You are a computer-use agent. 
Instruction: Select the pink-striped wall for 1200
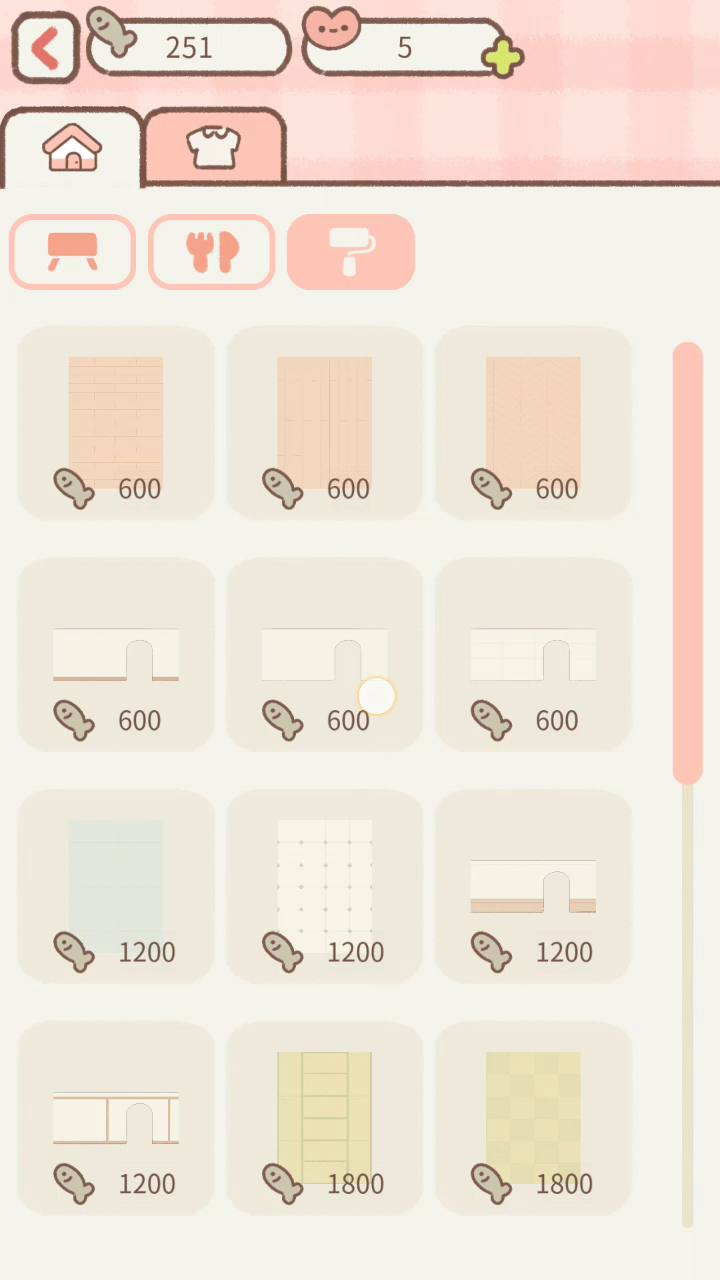(533, 887)
